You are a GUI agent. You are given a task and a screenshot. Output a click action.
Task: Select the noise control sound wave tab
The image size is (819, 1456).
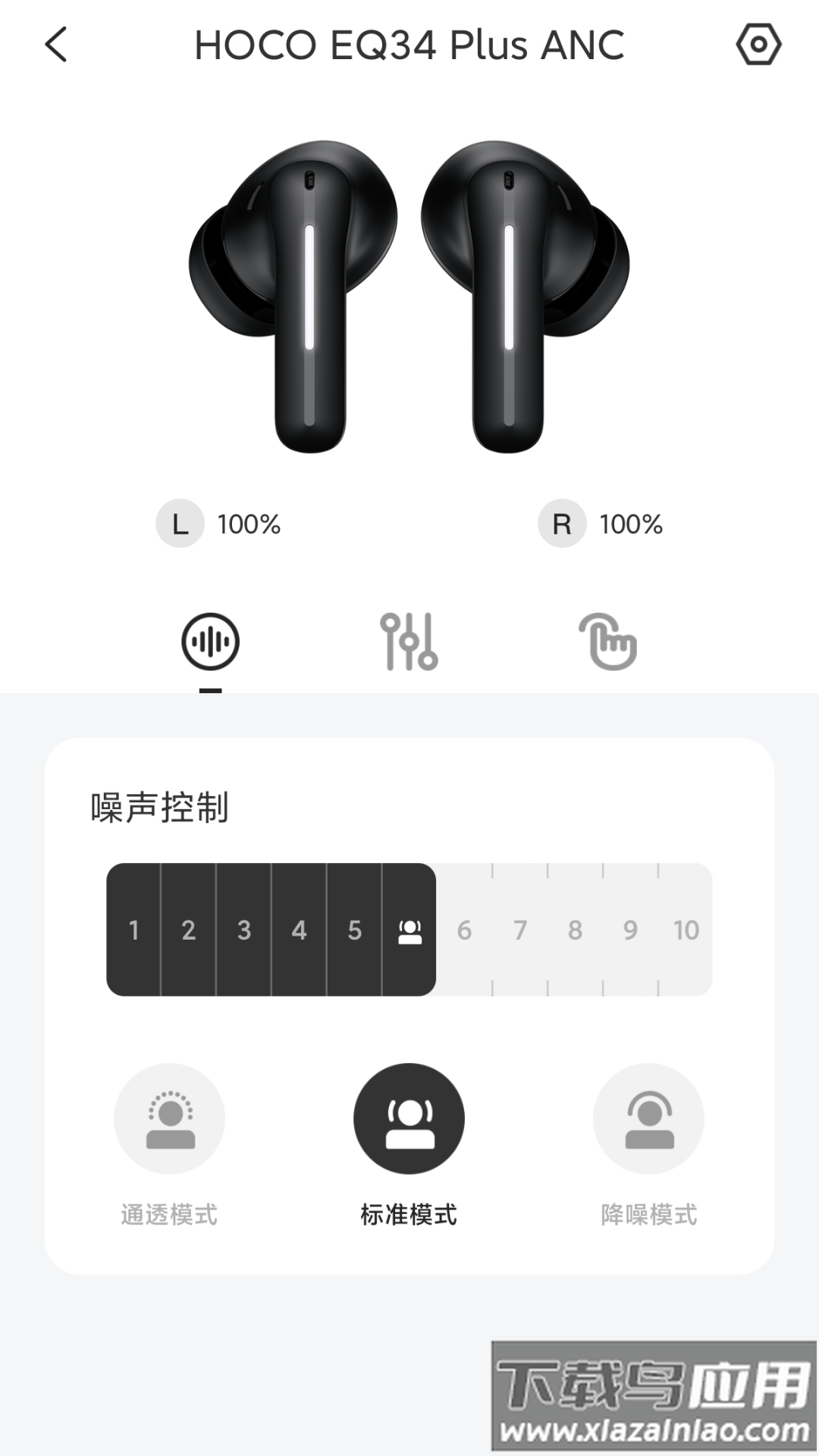click(210, 642)
